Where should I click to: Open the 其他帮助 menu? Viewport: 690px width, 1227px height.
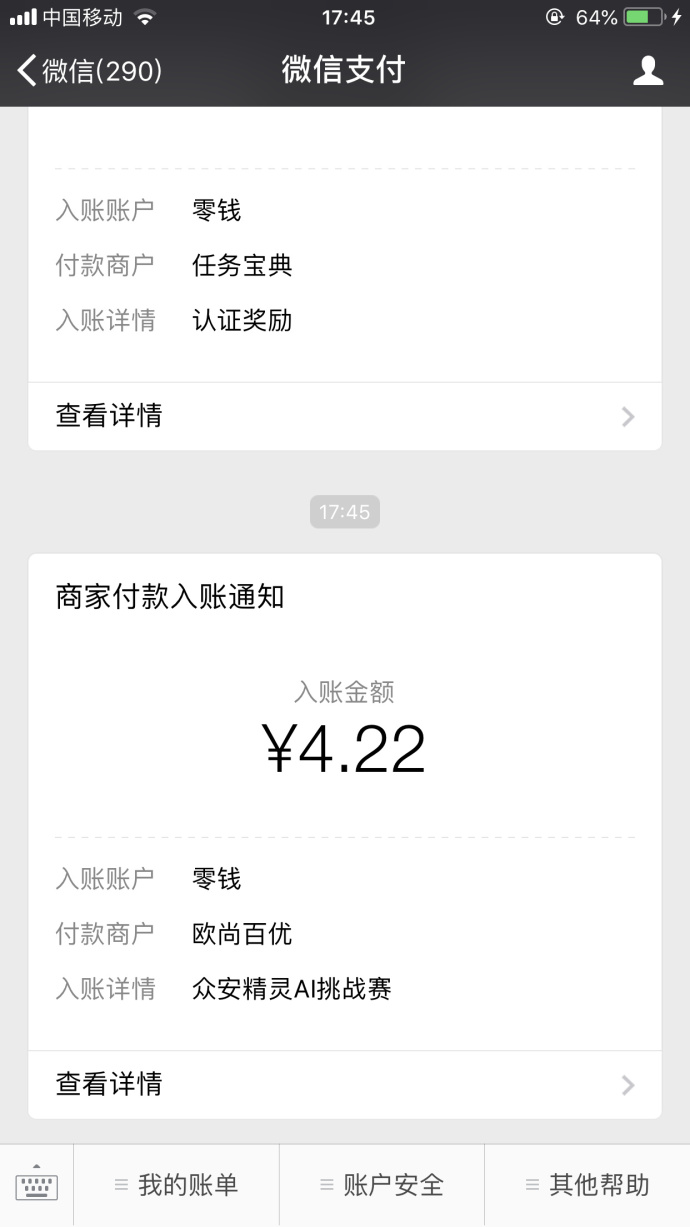click(x=588, y=1185)
